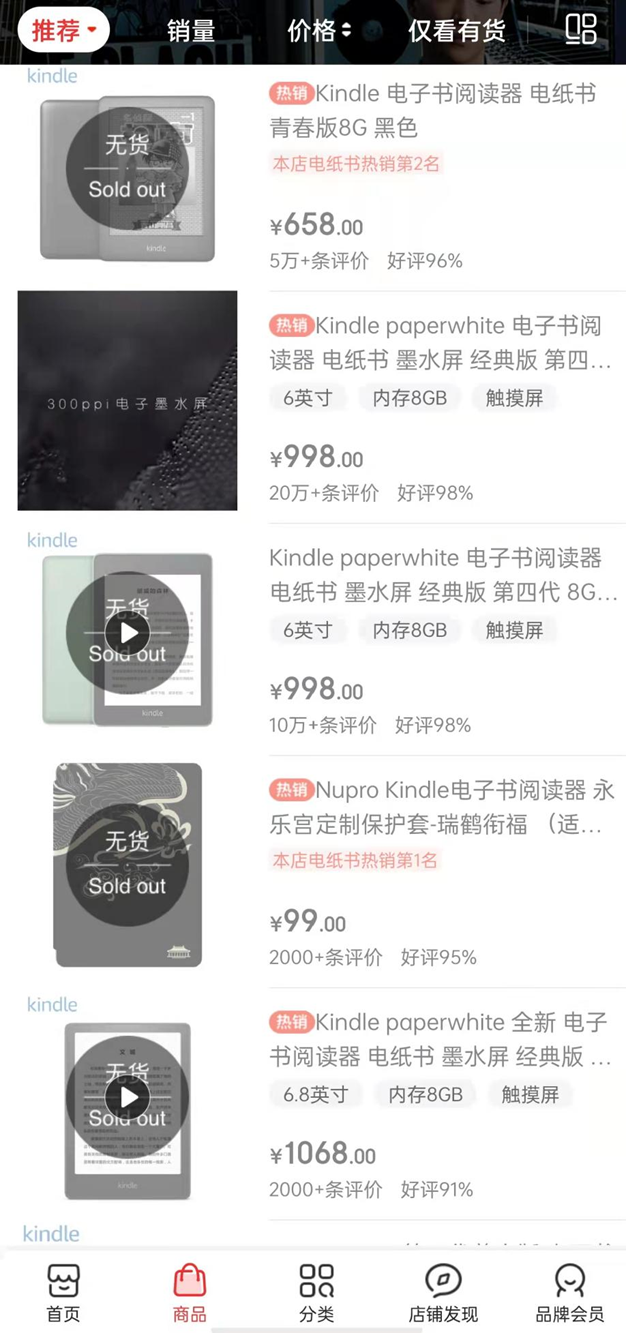Image resolution: width=626 pixels, height=1333 pixels.
Task: Sort products by 销量
Action: tap(191, 31)
